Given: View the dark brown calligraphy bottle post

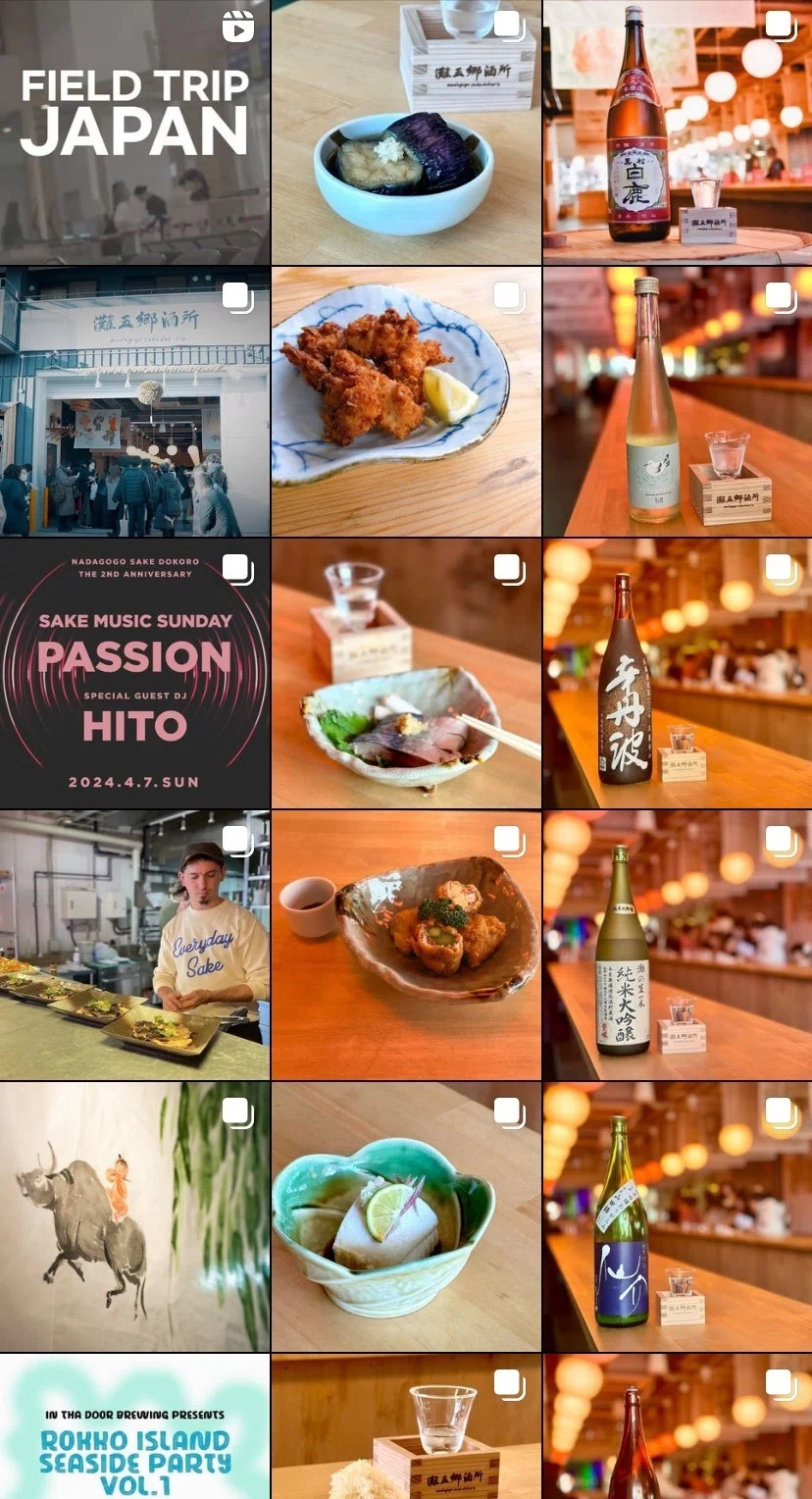Looking at the screenshot, I should (678, 673).
